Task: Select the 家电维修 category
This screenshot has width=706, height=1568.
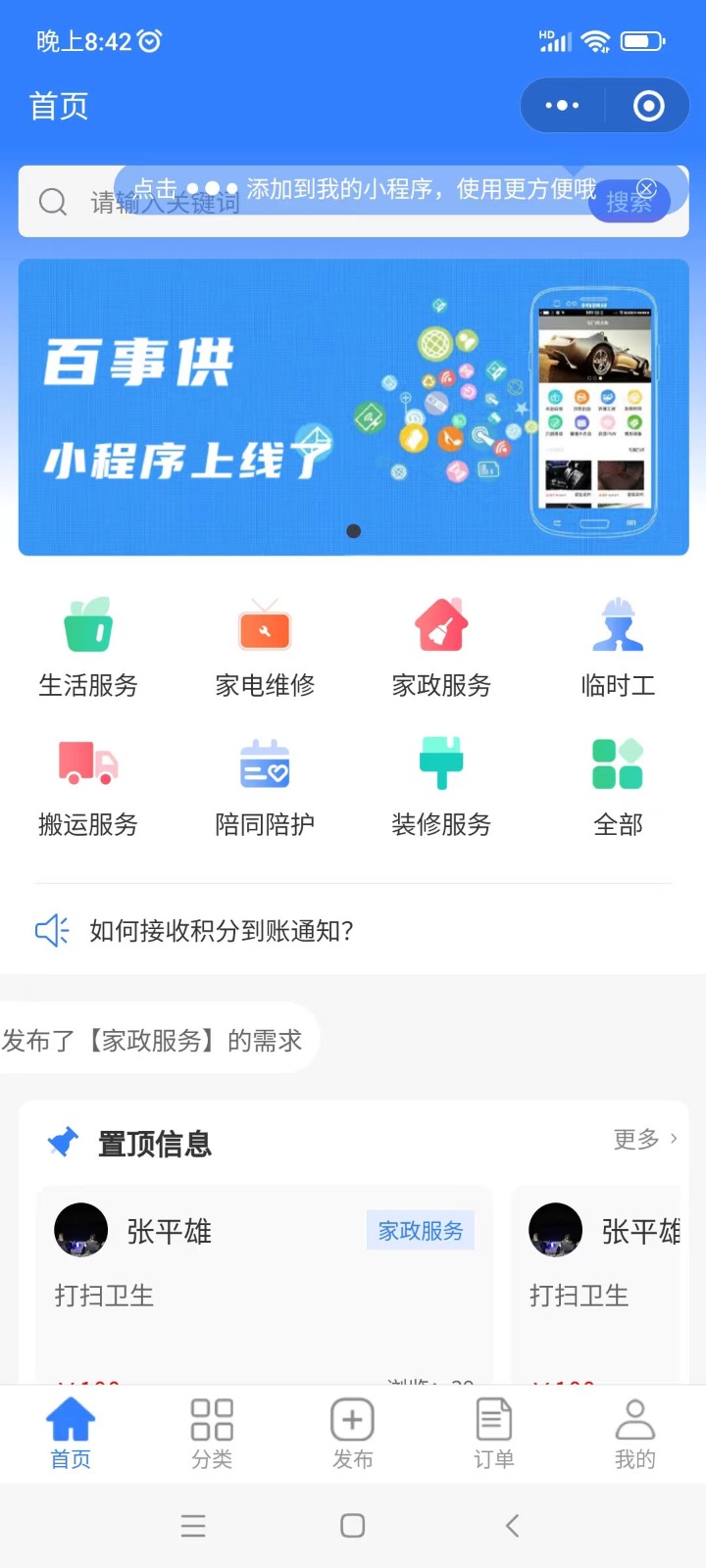Action: 265,647
